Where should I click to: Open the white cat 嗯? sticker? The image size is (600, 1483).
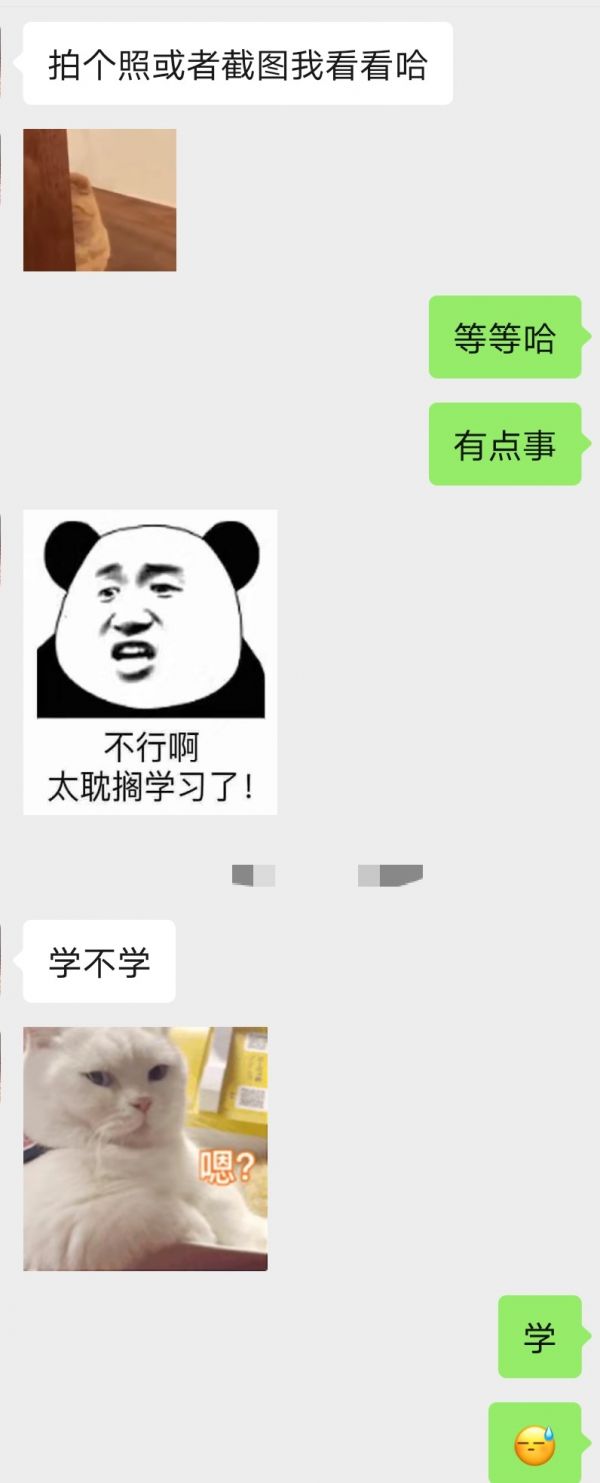[145, 1148]
